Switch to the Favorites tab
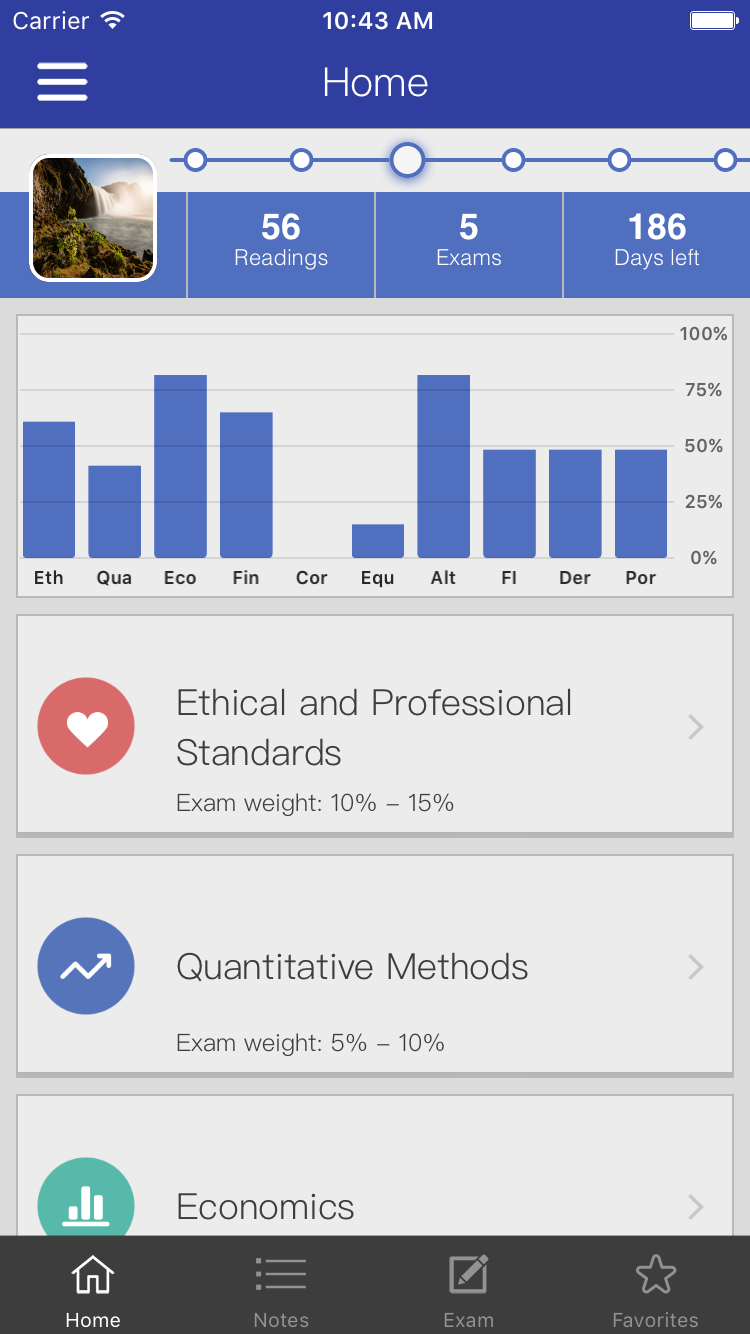The width and height of the screenshot is (750, 1334). (656, 1286)
